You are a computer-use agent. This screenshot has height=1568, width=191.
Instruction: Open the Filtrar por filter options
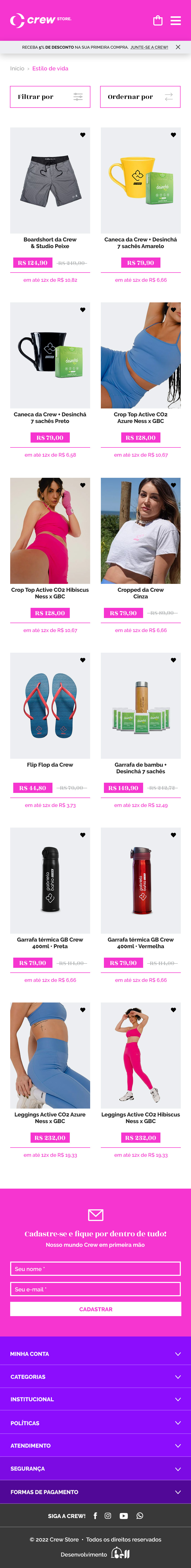tap(50, 97)
